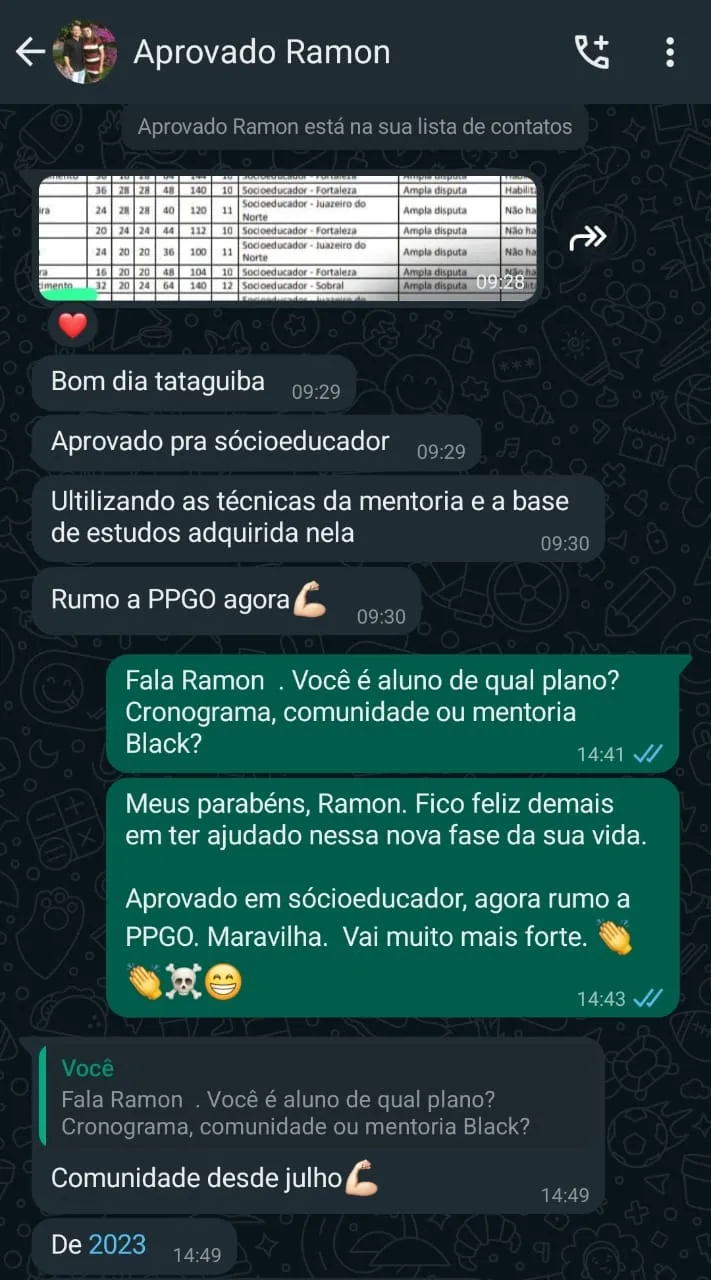The image size is (711, 1280).
Task: Go back to the chat list
Action: [30, 52]
